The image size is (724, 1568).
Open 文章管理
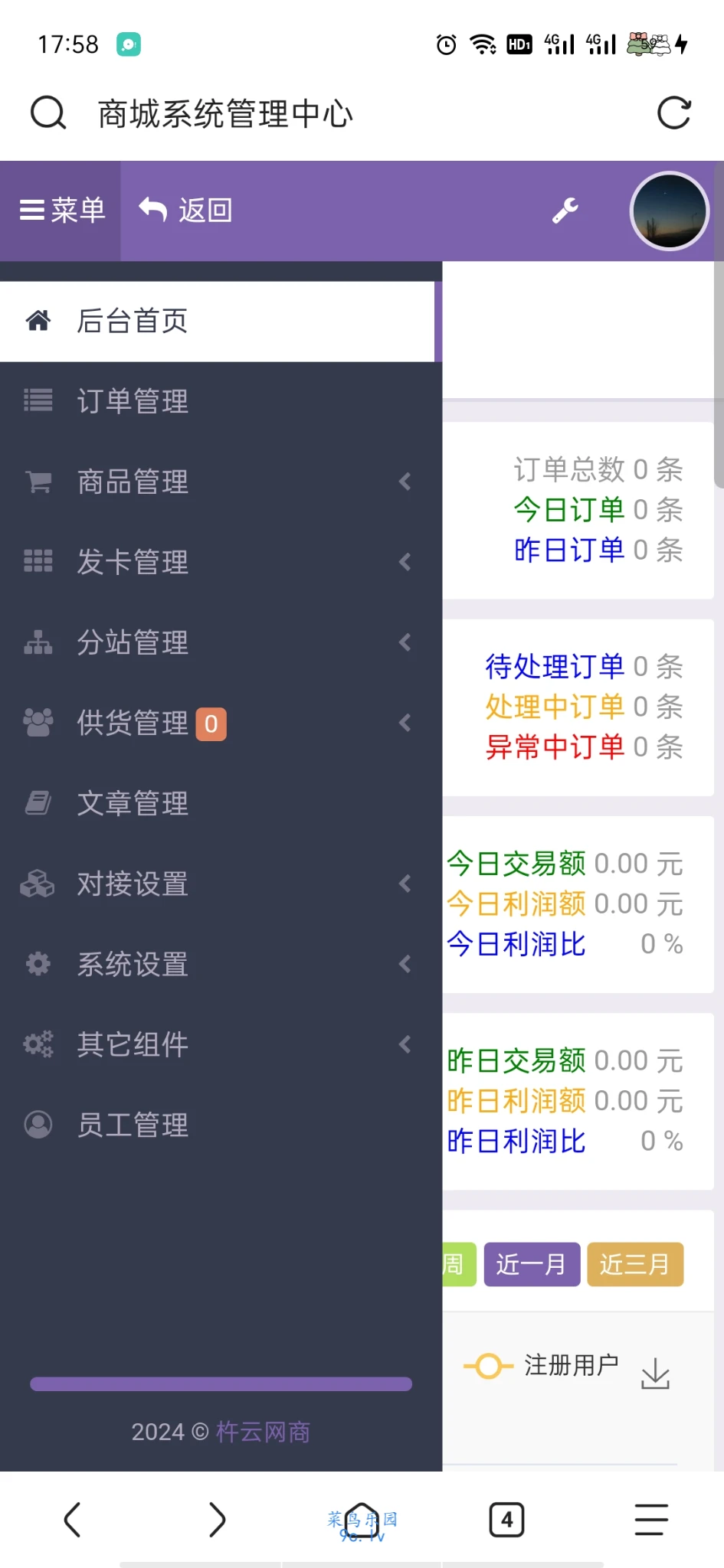click(x=132, y=803)
